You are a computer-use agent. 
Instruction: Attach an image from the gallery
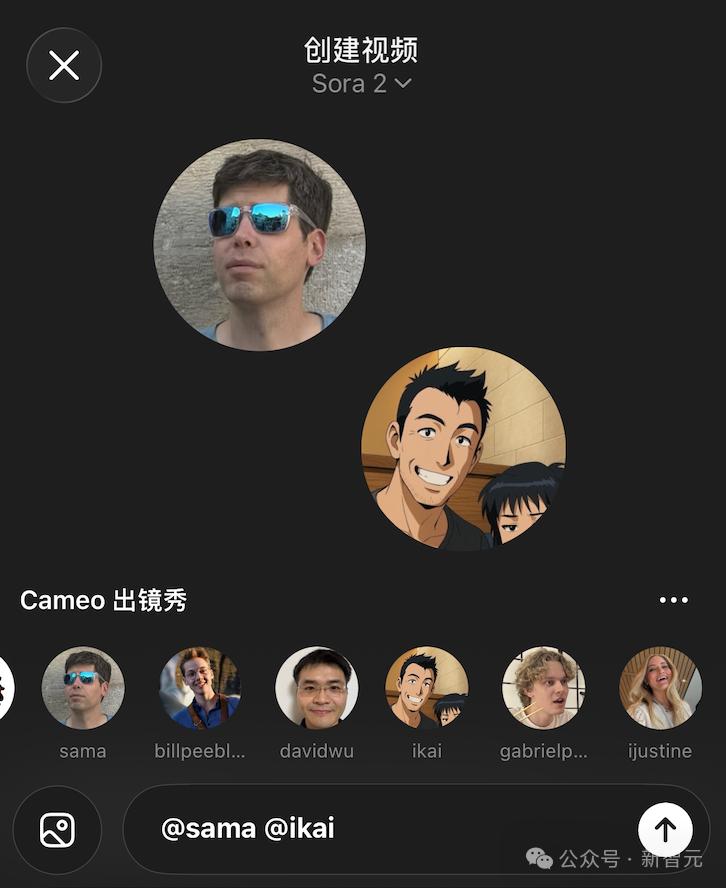point(57,830)
